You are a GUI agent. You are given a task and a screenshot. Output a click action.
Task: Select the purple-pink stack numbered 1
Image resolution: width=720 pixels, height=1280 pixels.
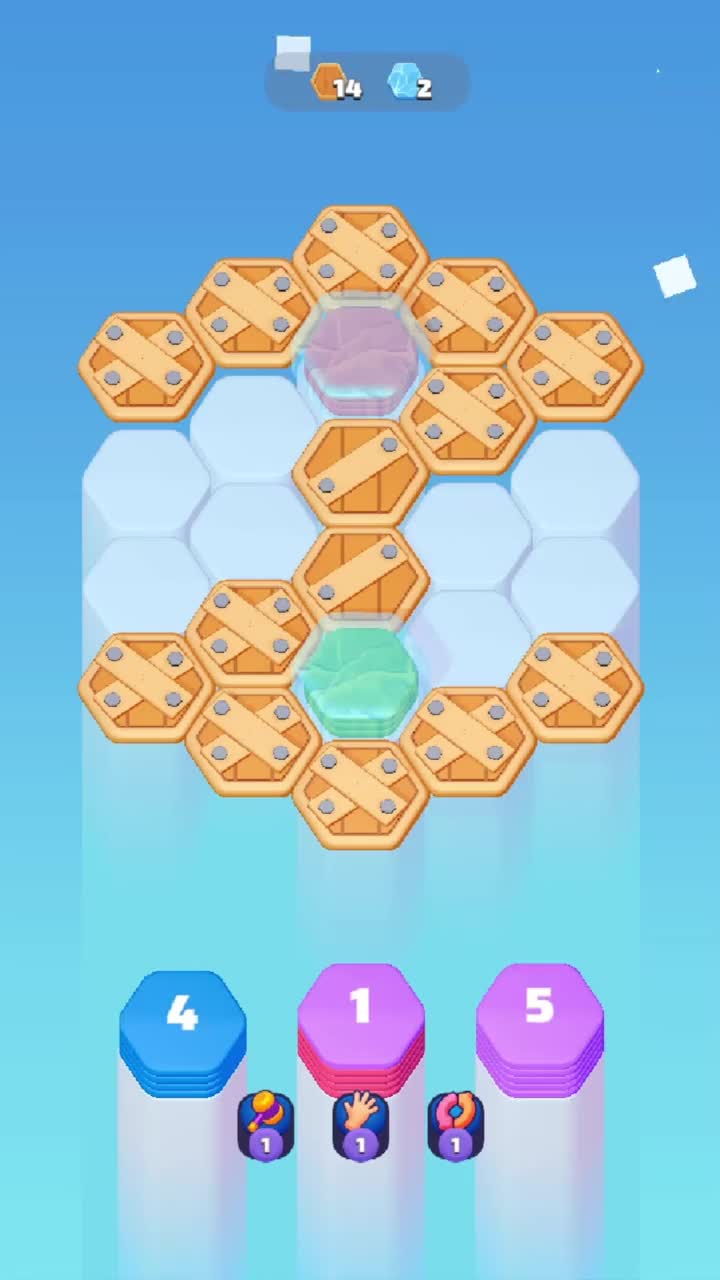pyautogui.click(x=361, y=1020)
